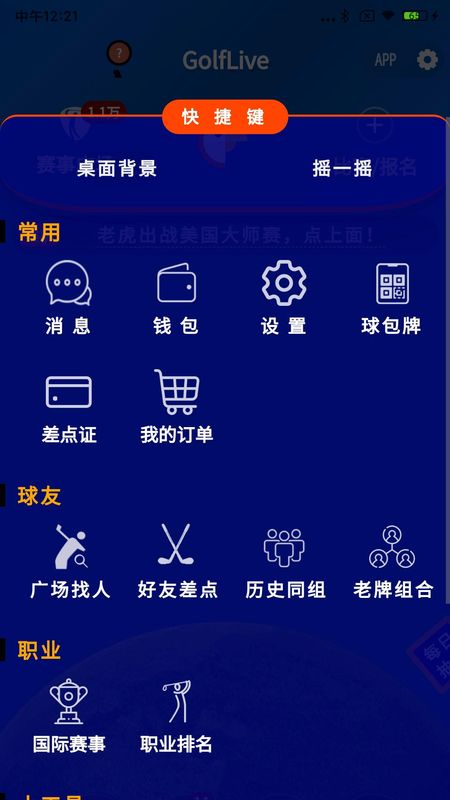Open 好友差点 friends' handicaps

[x=177, y=562]
